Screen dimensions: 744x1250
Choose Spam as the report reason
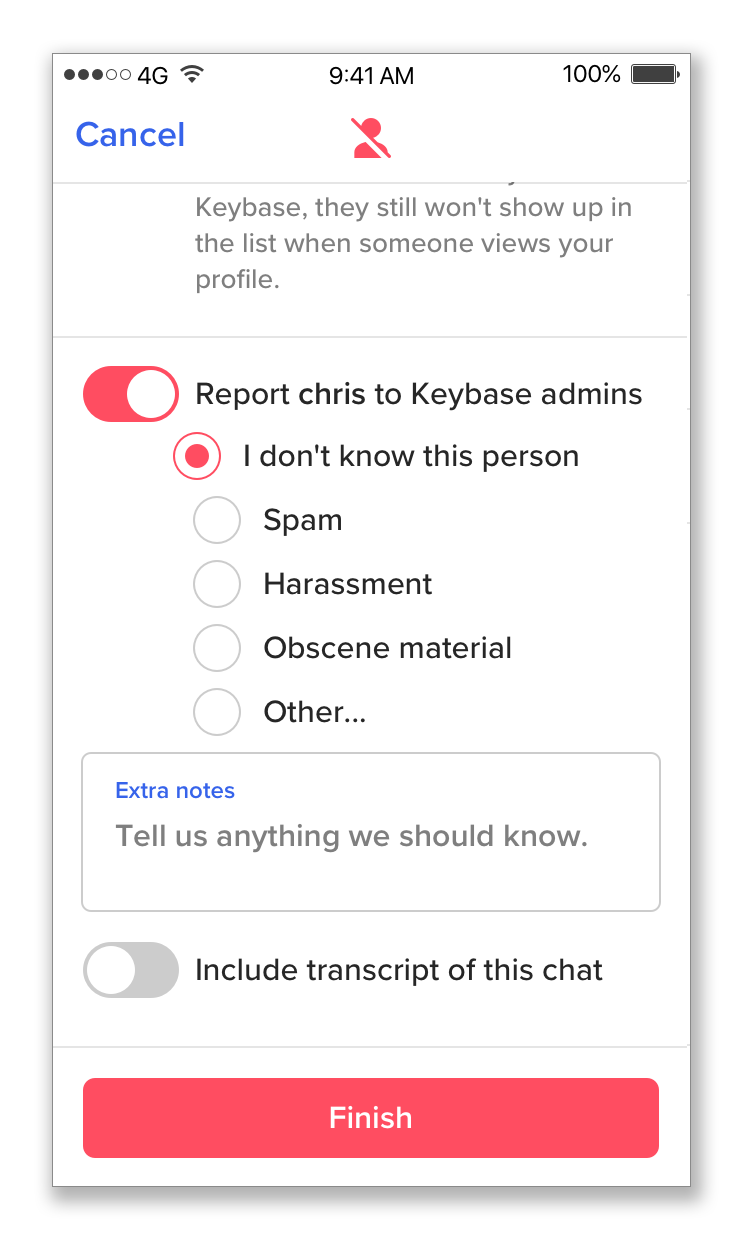[217, 521]
